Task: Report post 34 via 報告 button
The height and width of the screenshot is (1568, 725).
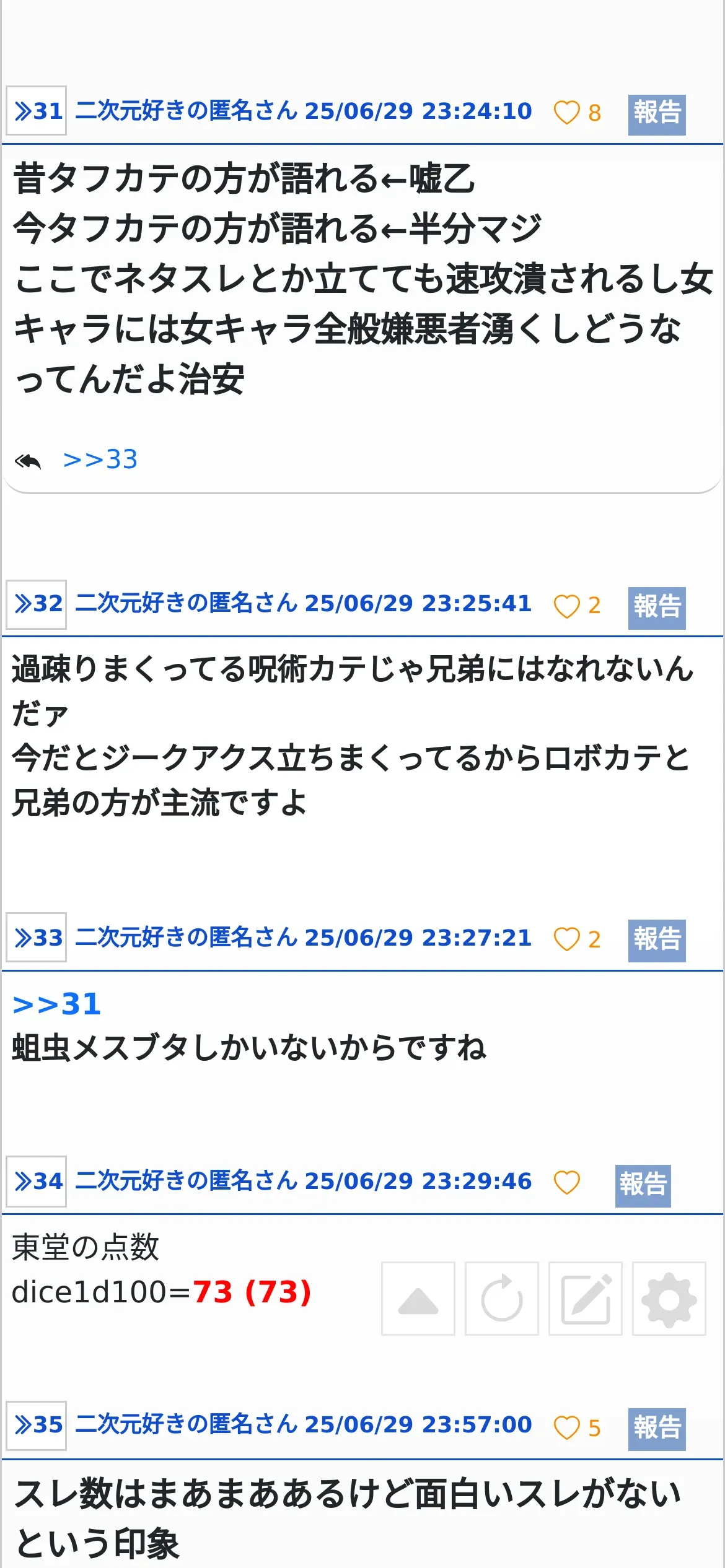Action: coord(643,1186)
